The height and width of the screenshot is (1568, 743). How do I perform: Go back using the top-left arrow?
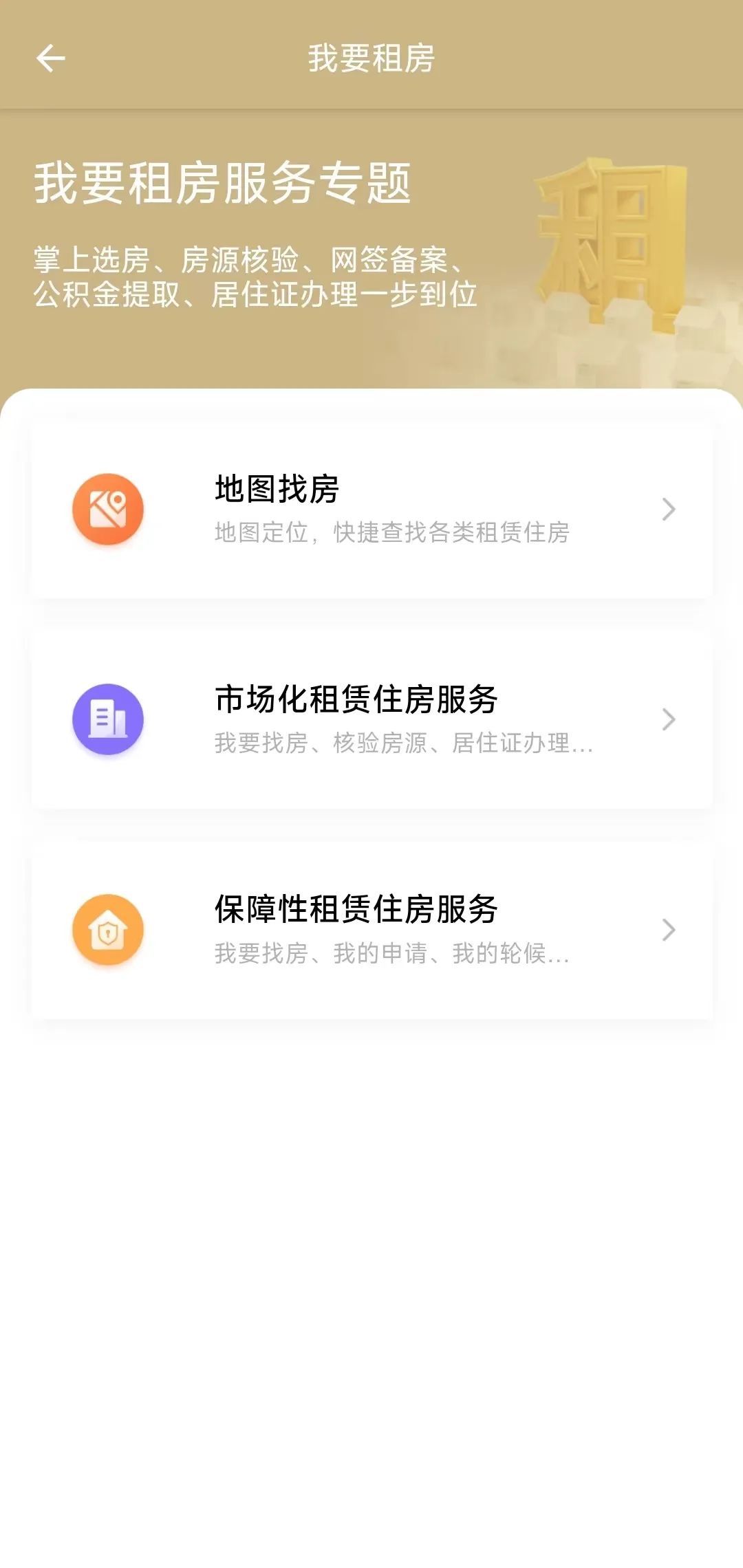(50, 58)
